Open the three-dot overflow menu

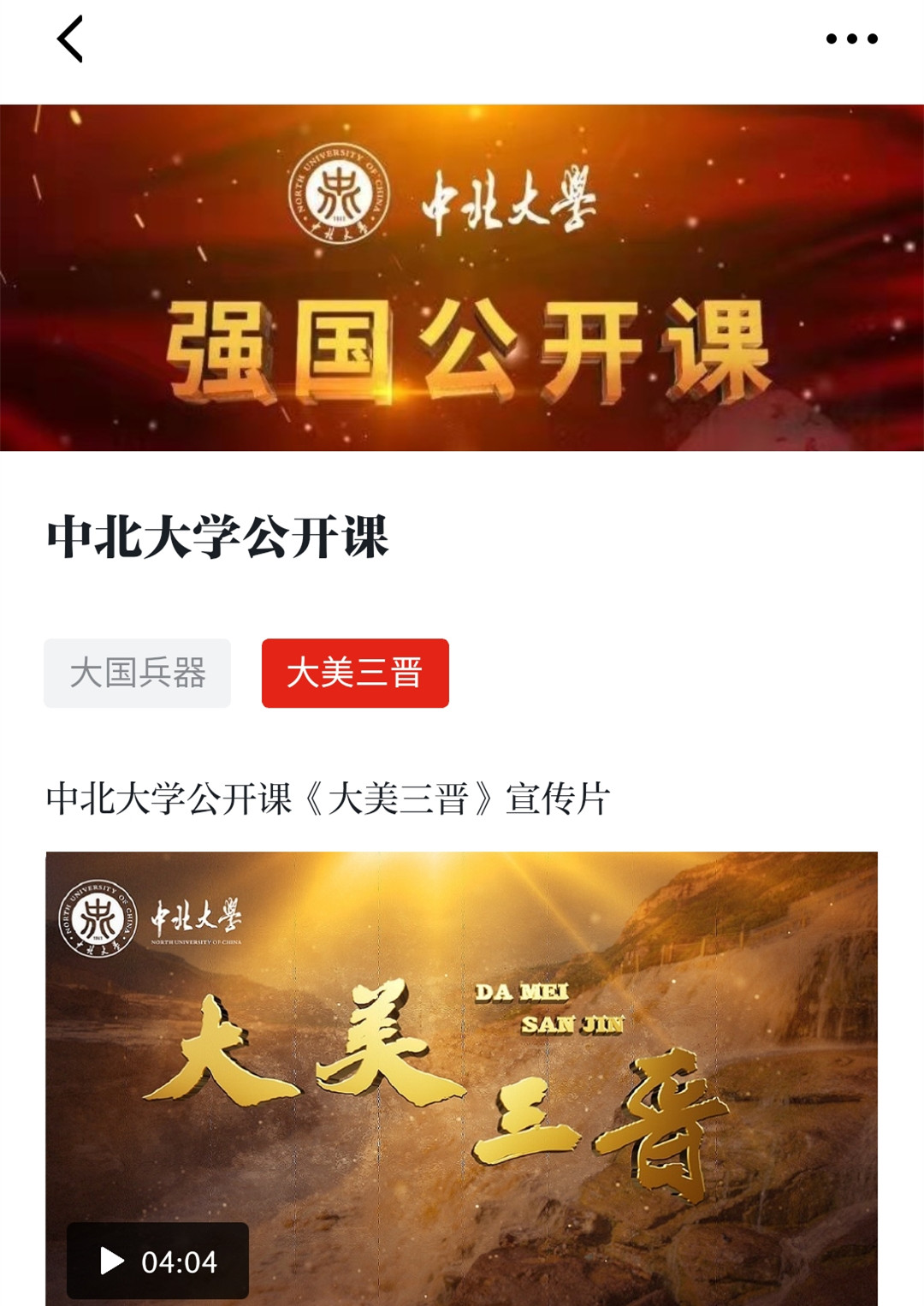coord(851,39)
